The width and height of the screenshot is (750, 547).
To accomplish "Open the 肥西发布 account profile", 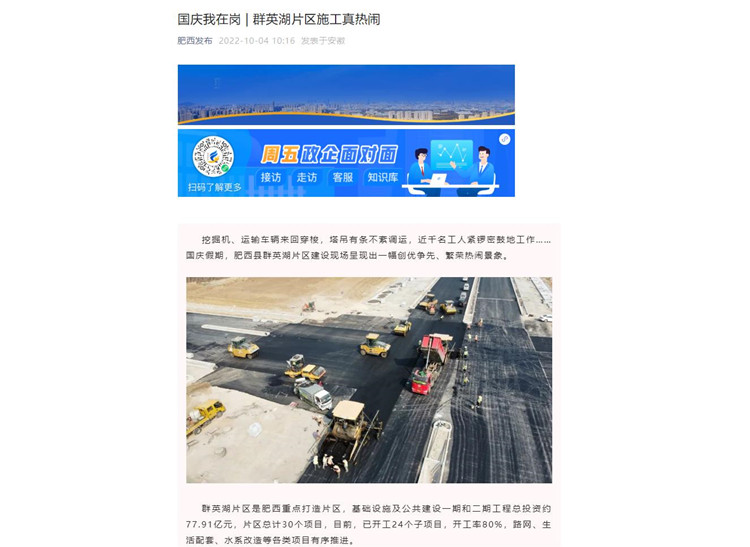I will 194,41.
